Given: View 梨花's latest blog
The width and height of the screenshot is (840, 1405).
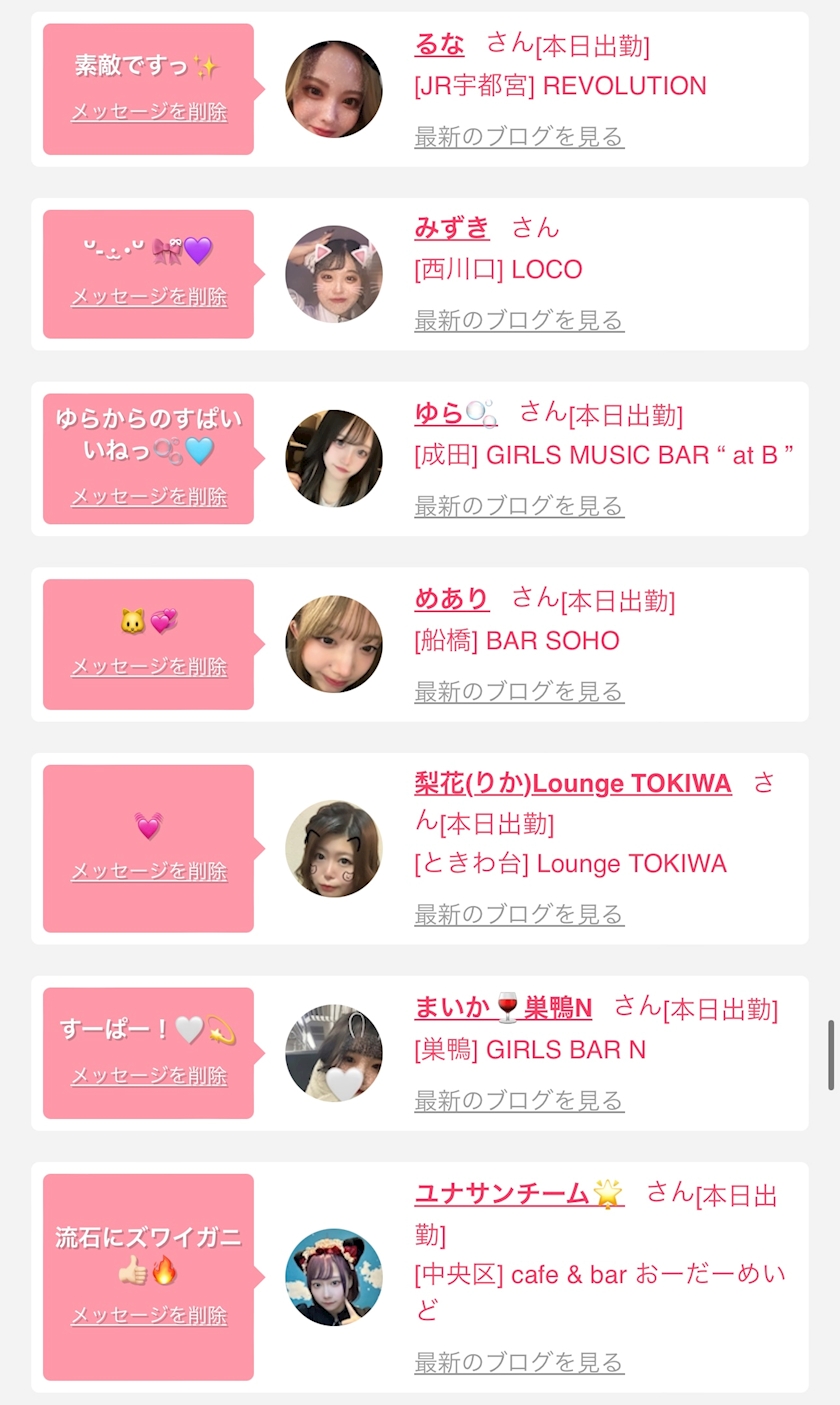Looking at the screenshot, I should pos(519,915).
